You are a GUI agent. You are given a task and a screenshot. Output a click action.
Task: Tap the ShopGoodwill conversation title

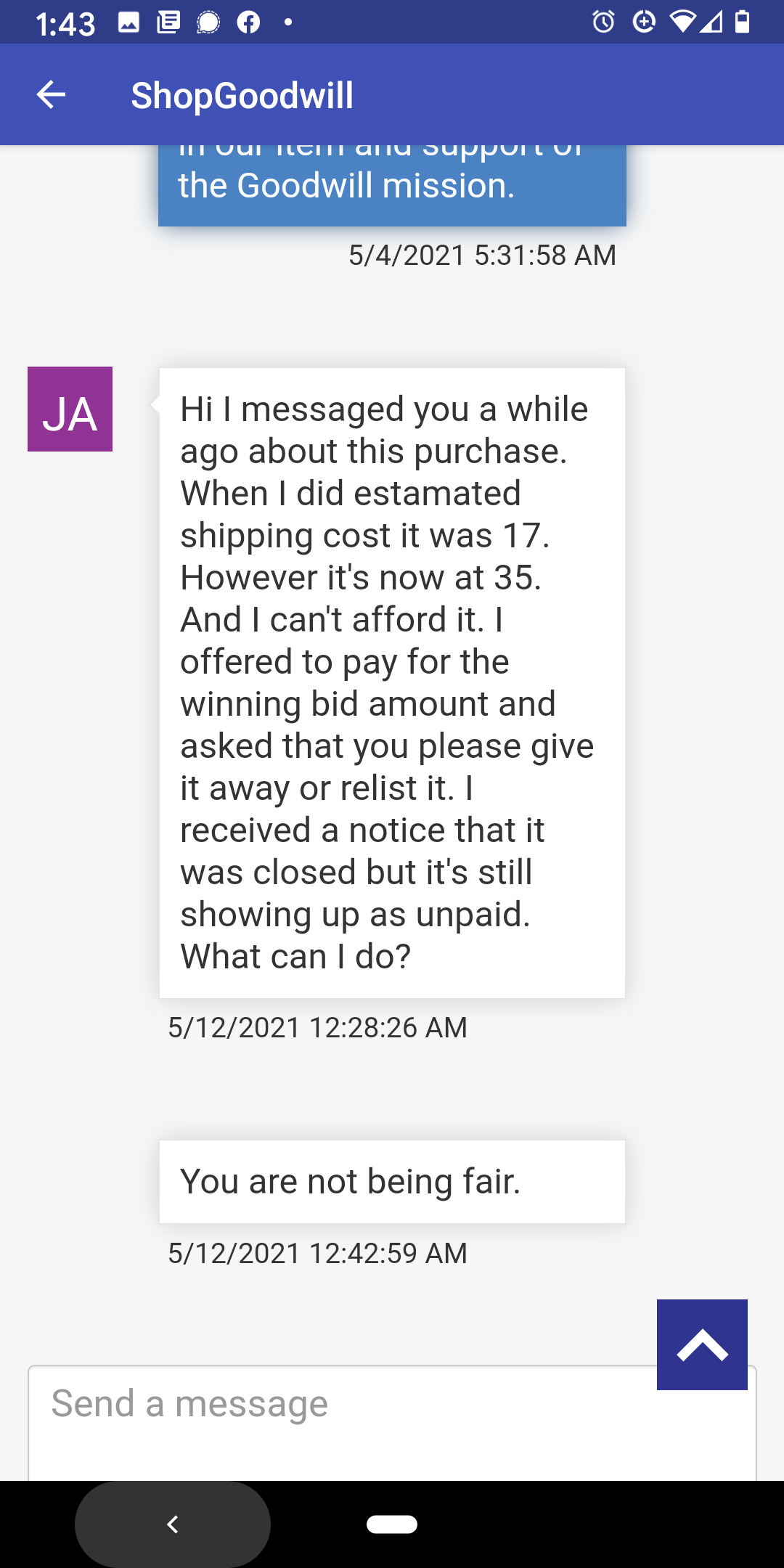pyautogui.click(x=242, y=95)
